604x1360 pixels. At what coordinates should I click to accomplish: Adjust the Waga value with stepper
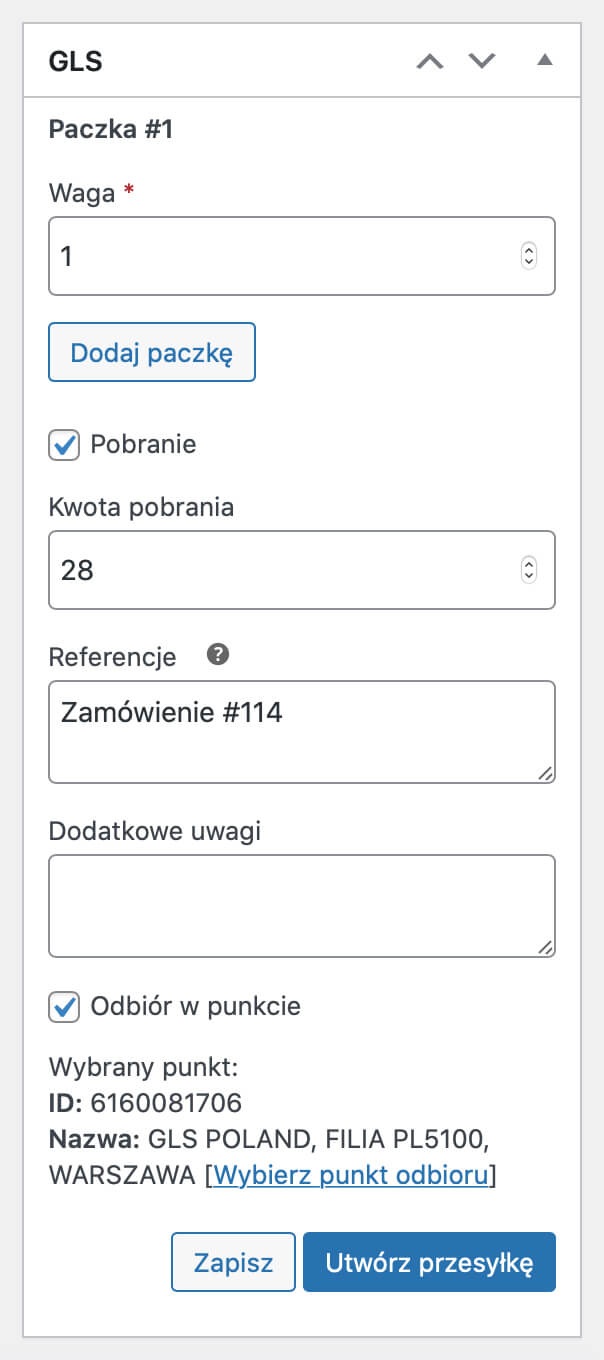[x=528, y=256]
